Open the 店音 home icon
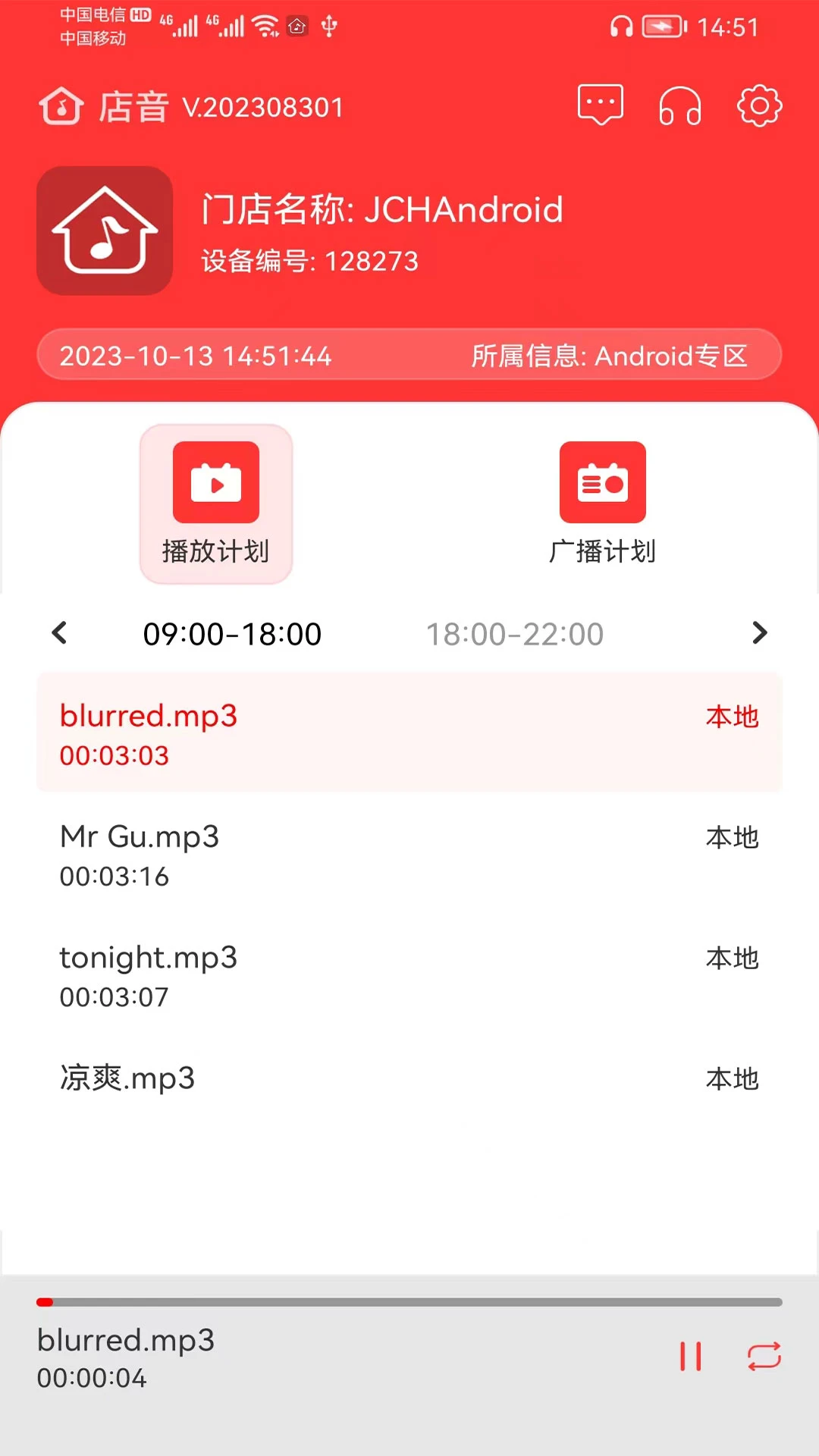The height and width of the screenshot is (1456, 819). pos(61,105)
